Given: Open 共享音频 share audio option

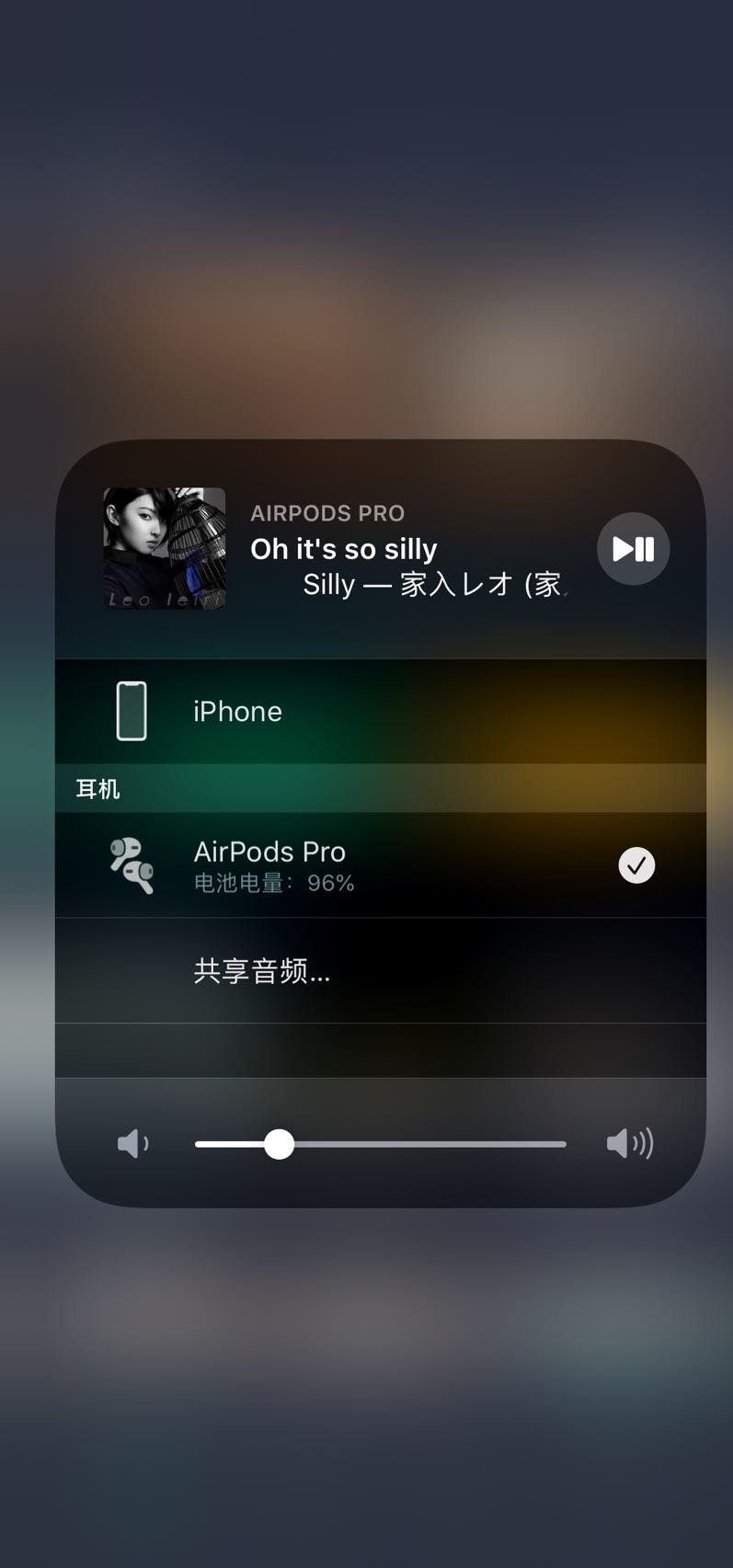Looking at the screenshot, I should point(262,971).
